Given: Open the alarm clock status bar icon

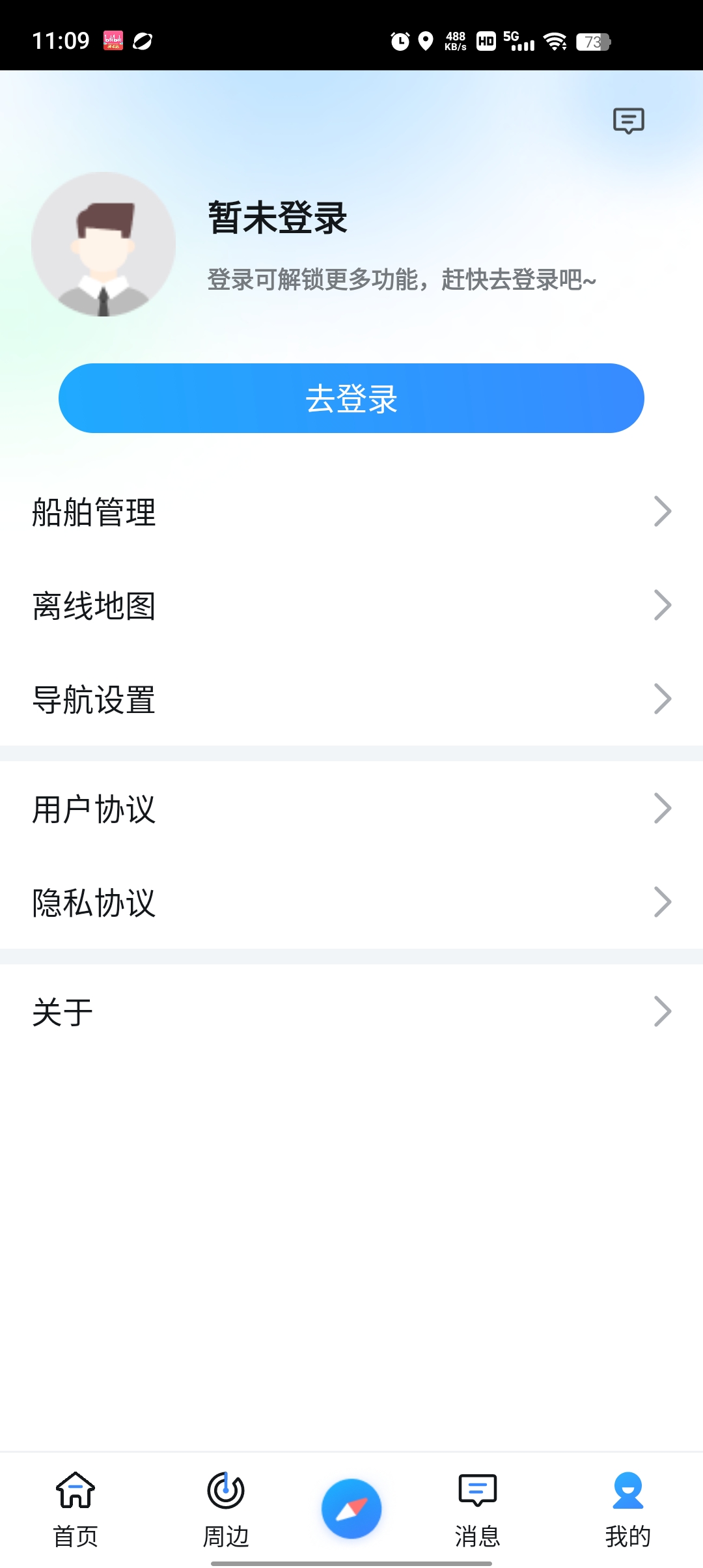Looking at the screenshot, I should [x=398, y=42].
